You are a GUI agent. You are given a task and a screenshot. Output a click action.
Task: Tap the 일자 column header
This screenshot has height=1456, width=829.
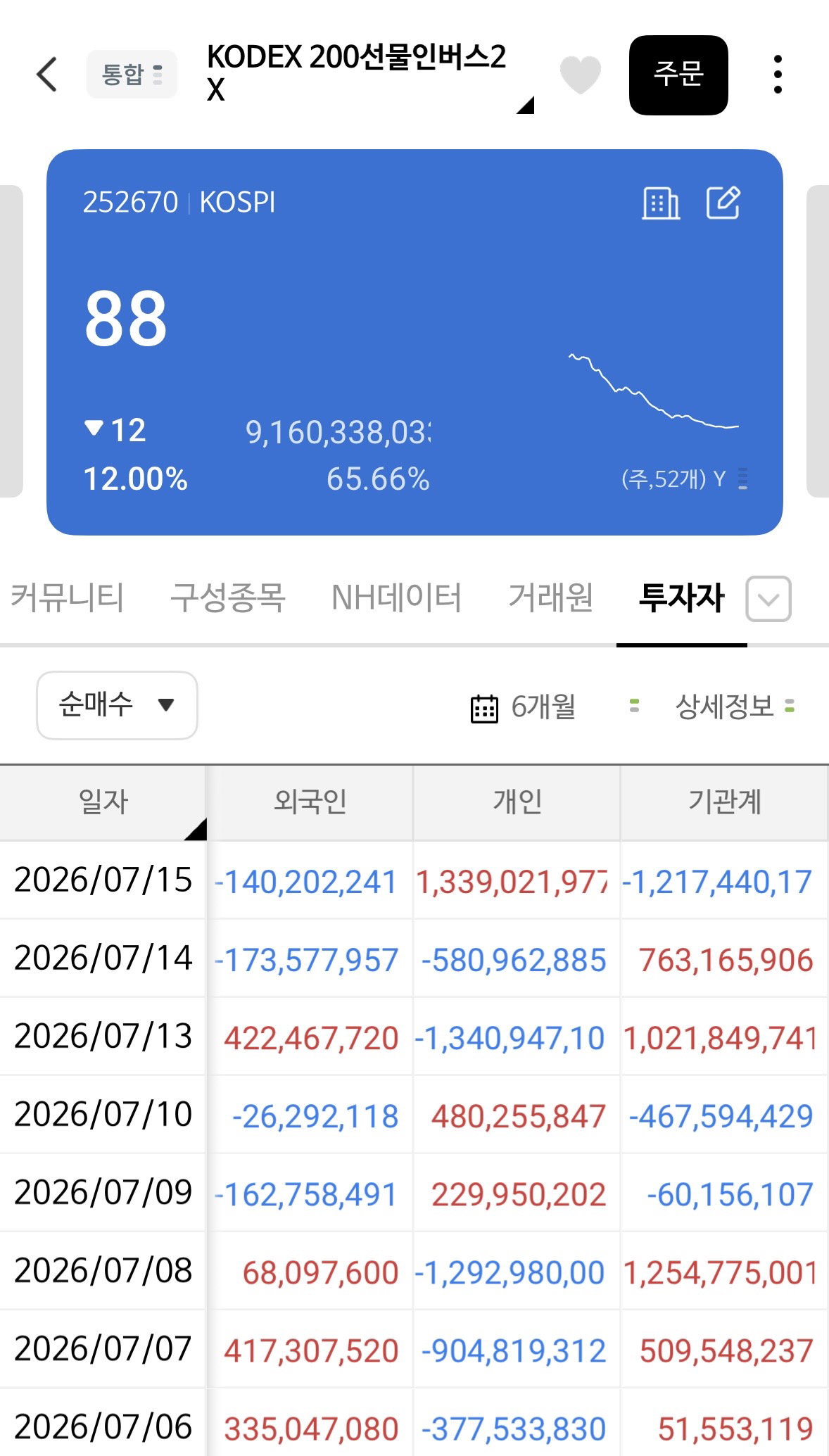point(103,802)
